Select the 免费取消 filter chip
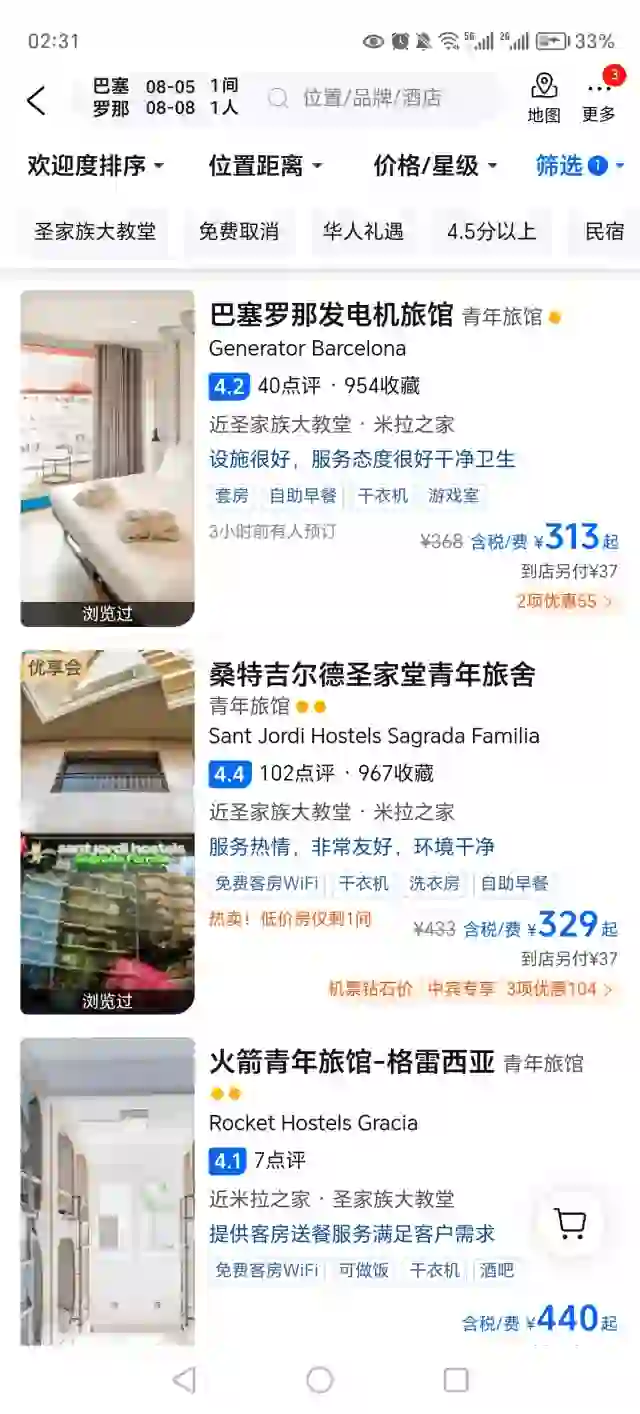 [238, 232]
